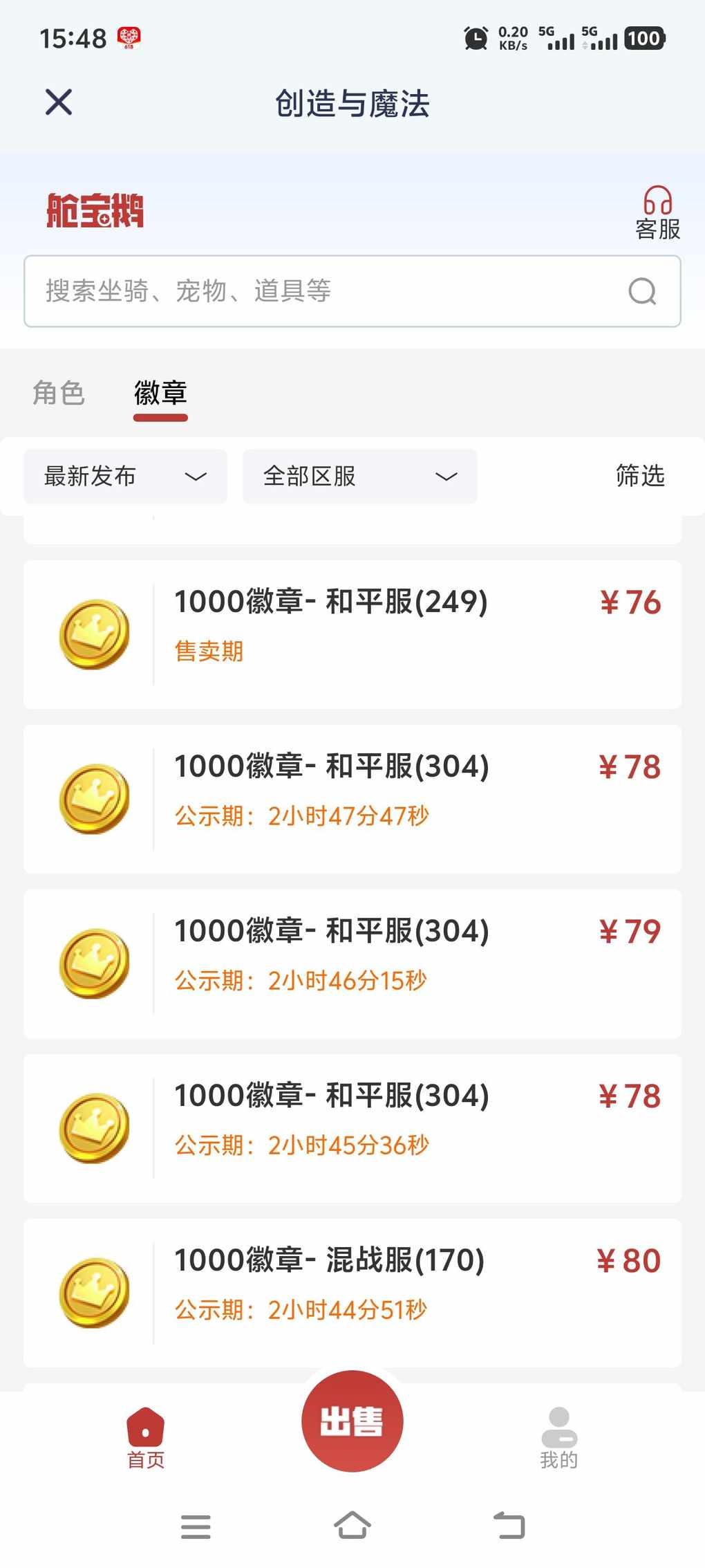The width and height of the screenshot is (705, 1568).
Task: Tap the system back button
Action: click(509, 1525)
